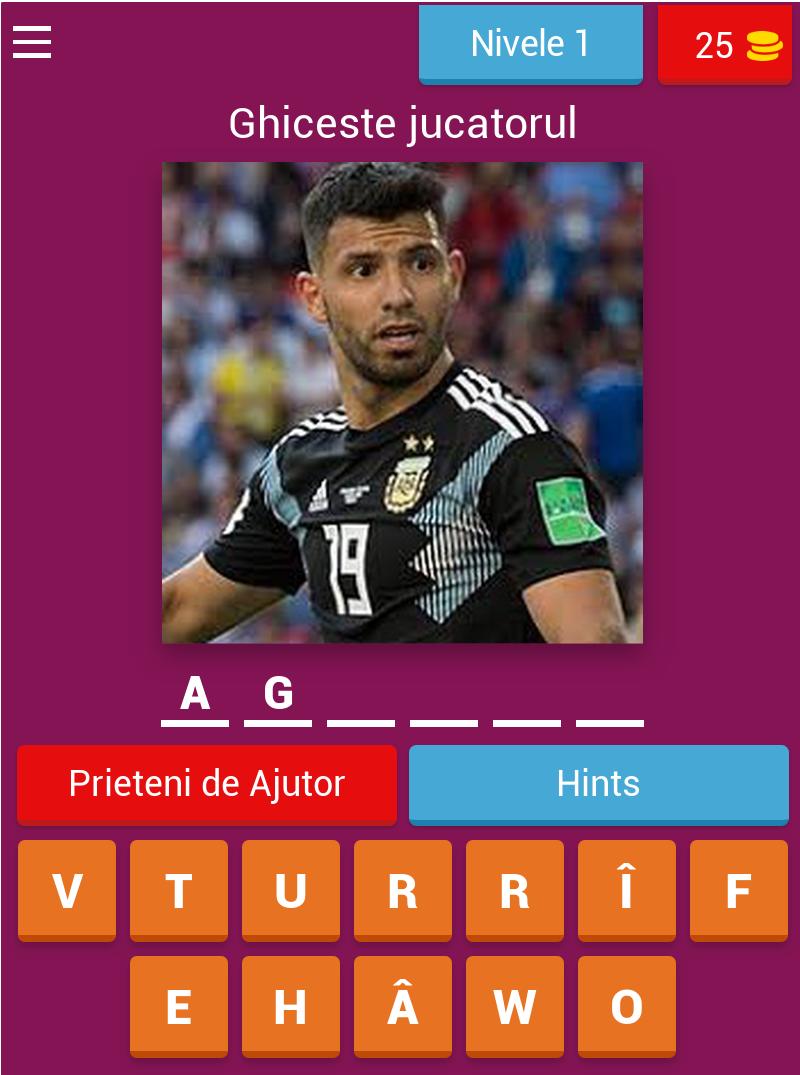Choose the letter H tile
Viewport: 800px width, 1075px height.
(291, 1006)
